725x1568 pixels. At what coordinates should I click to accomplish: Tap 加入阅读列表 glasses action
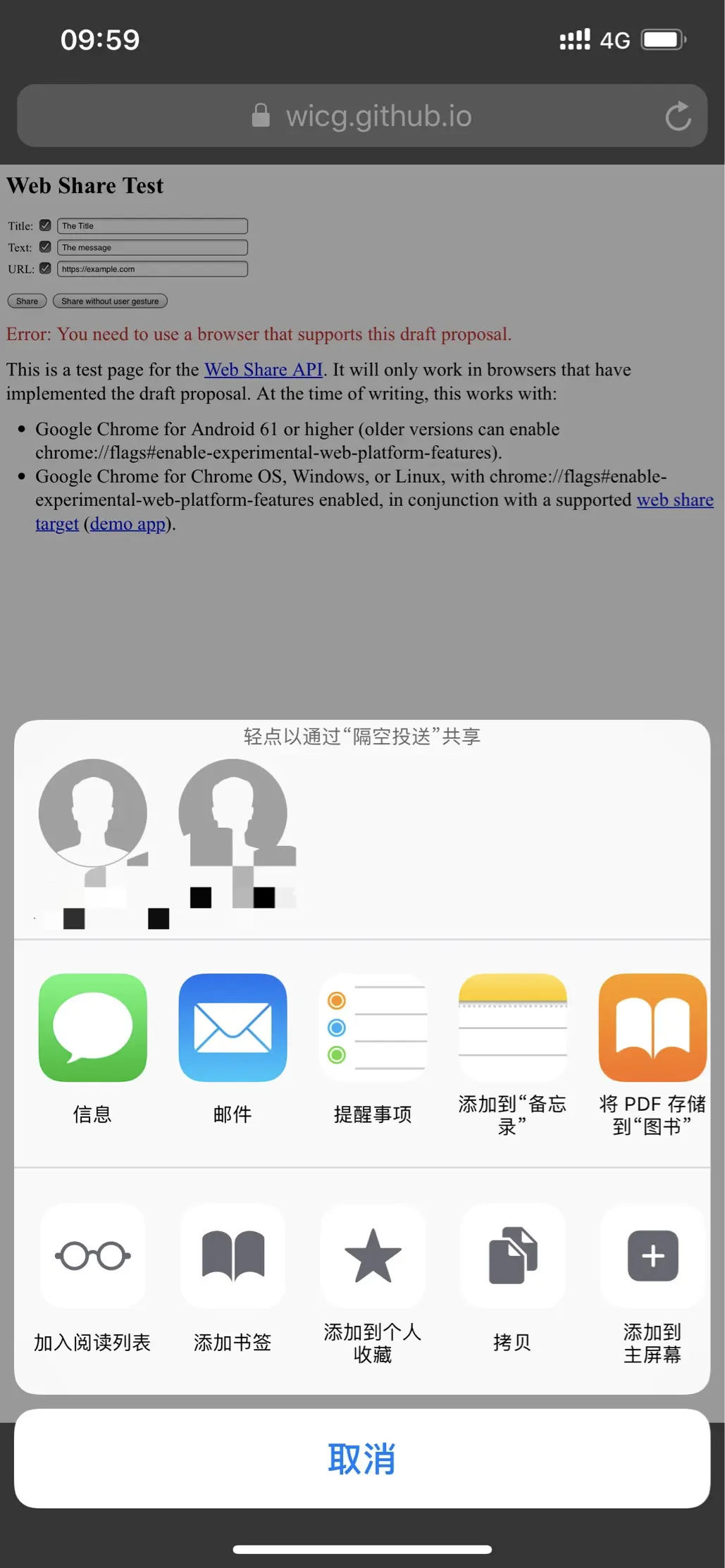point(92,1256)
